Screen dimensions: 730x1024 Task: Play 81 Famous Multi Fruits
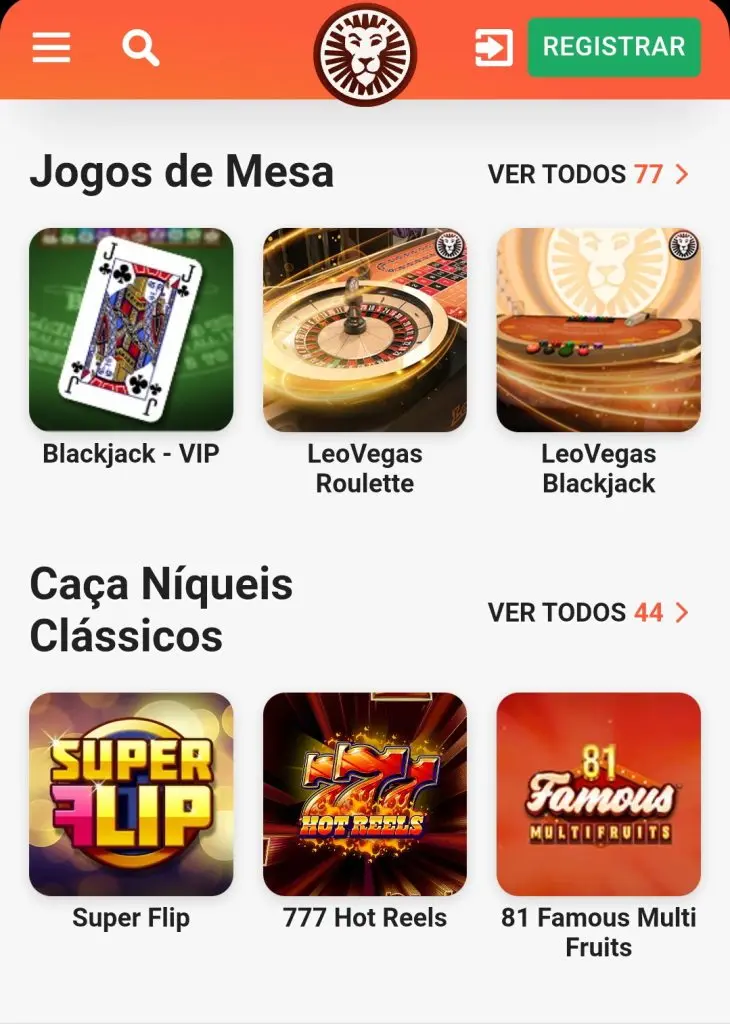tap(597, 793)
